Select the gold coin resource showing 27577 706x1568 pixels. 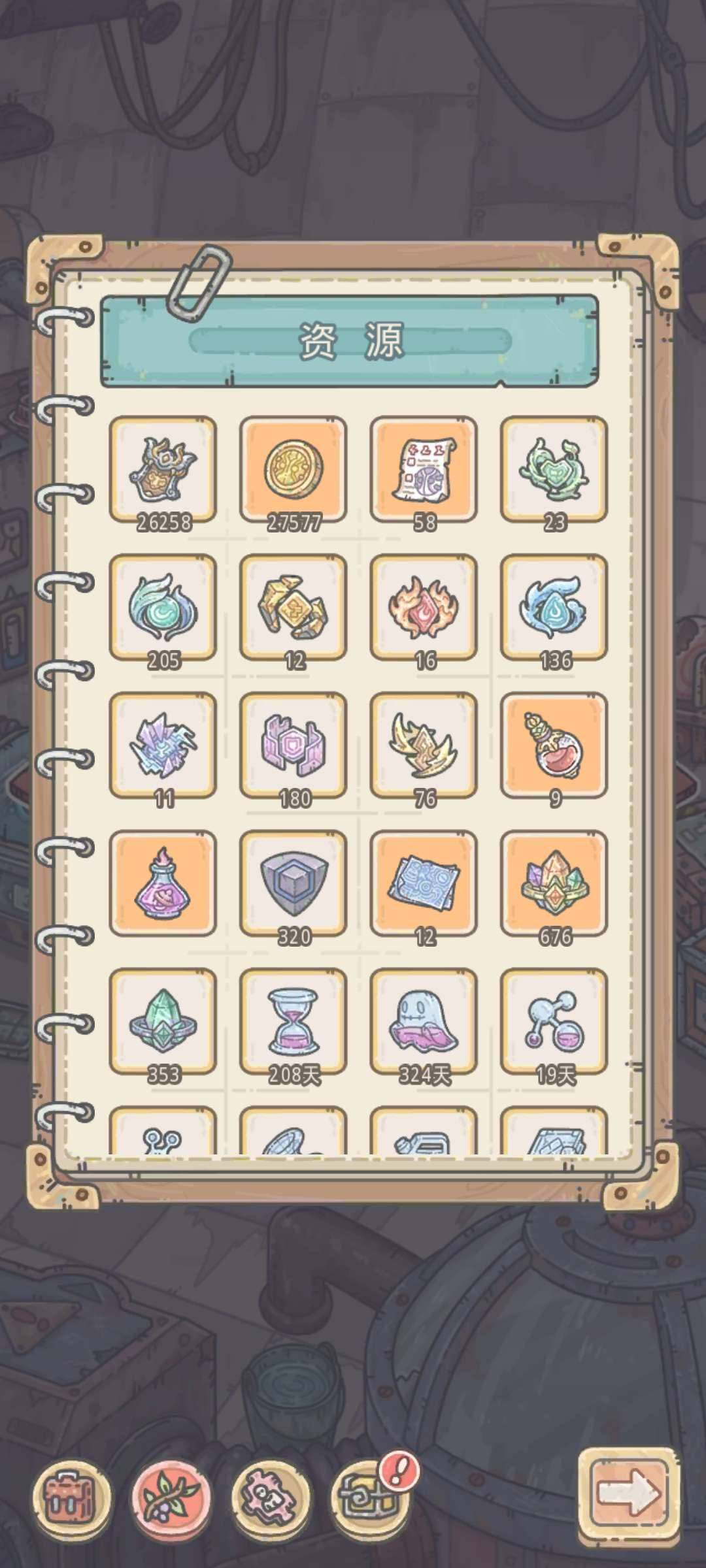click(294, 468)
